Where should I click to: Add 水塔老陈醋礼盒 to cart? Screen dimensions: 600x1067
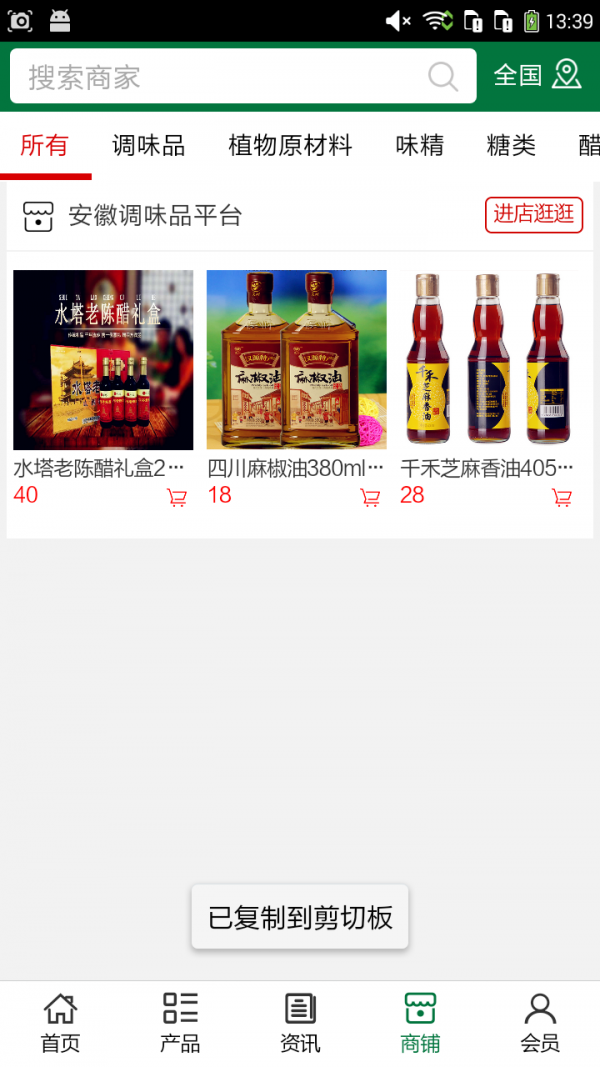point(177,497)
